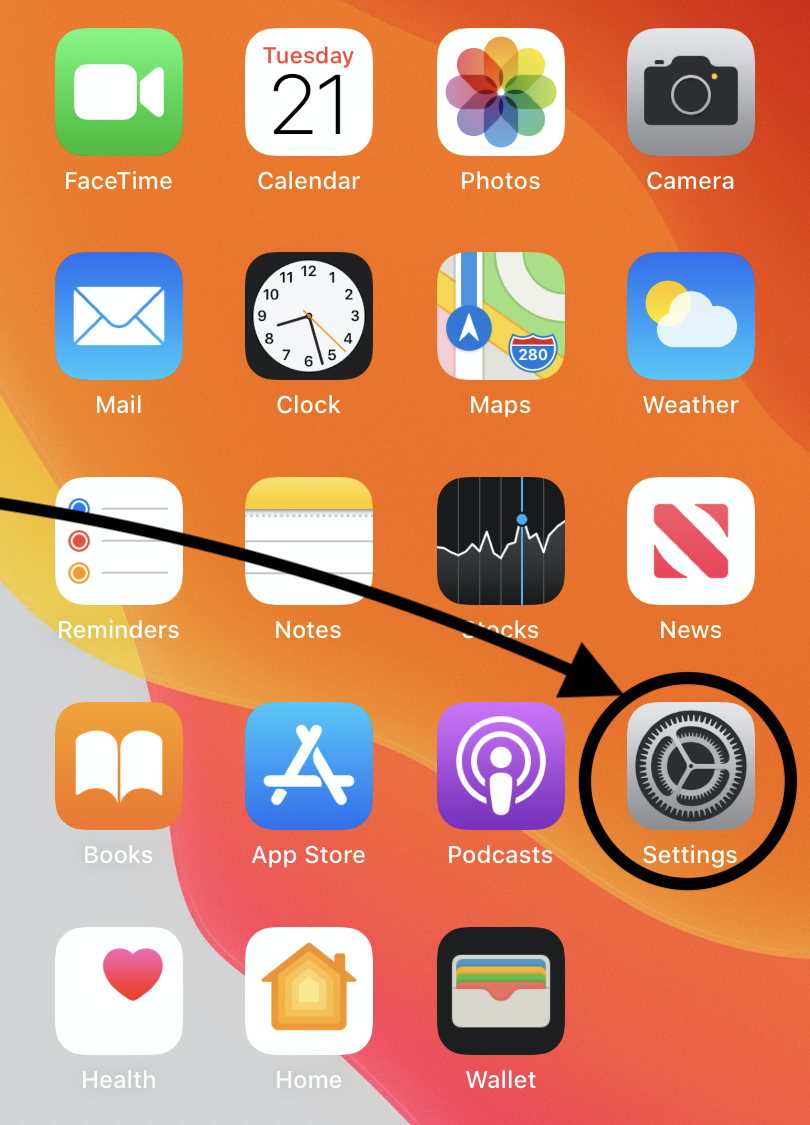Launch the Home app
Image resolution: width=810 pixels, height=1125 pixels.
coord(309,991)
